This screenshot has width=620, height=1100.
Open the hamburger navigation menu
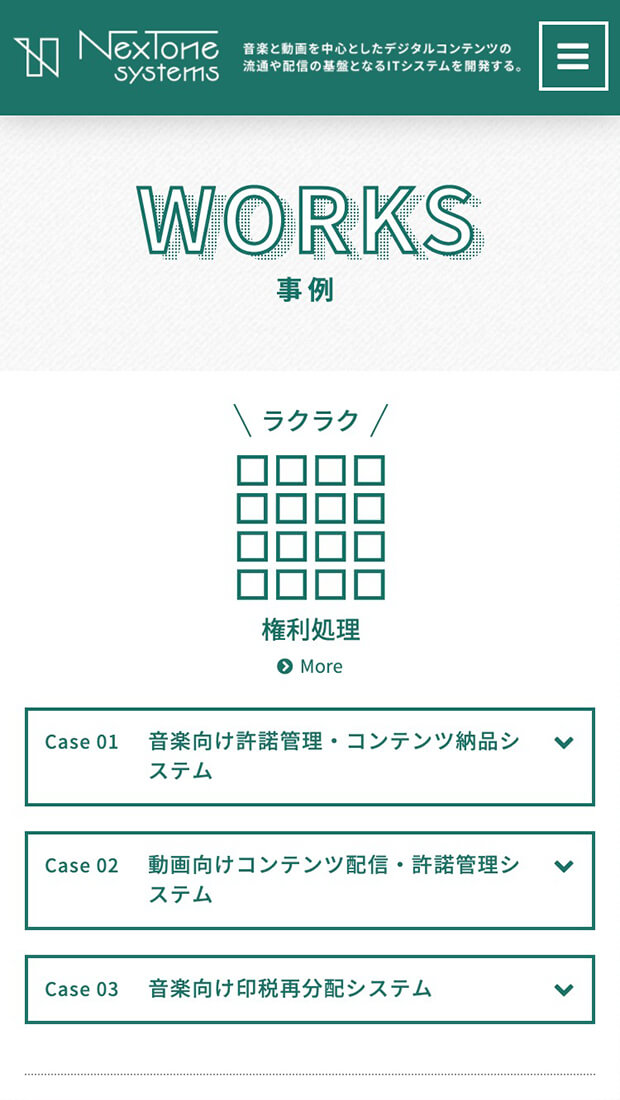pyautogui.click(x=573, y=56)
